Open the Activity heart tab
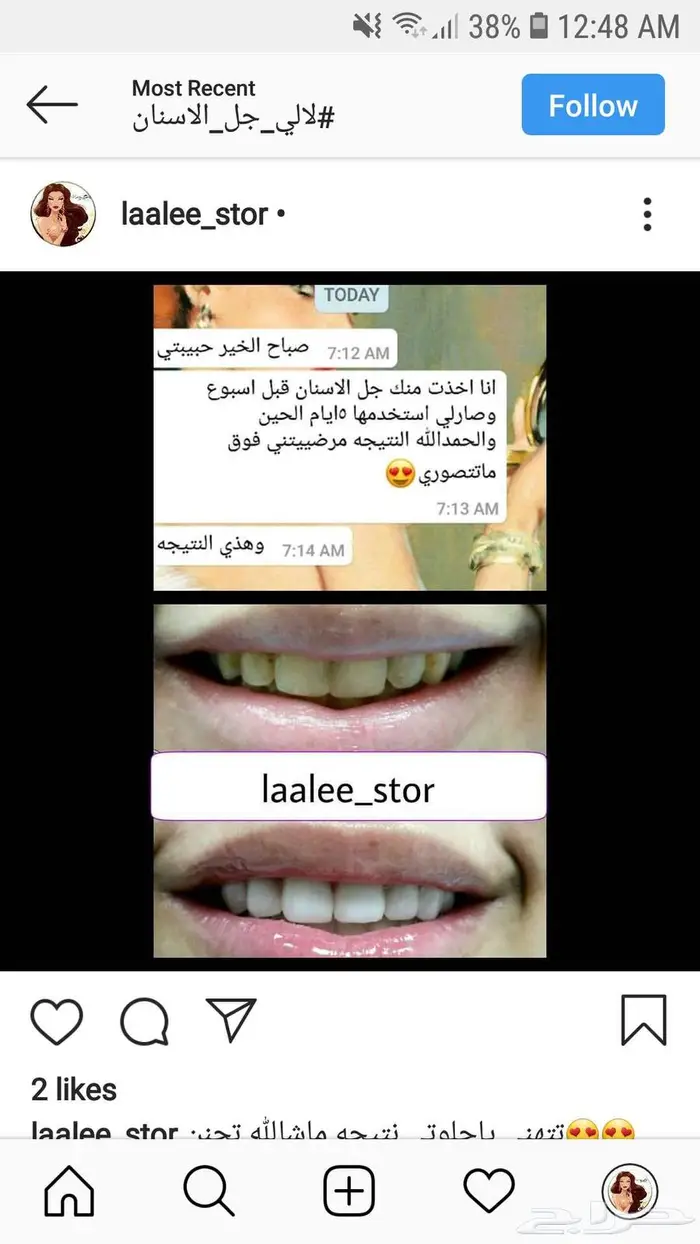 (490, 1192)
